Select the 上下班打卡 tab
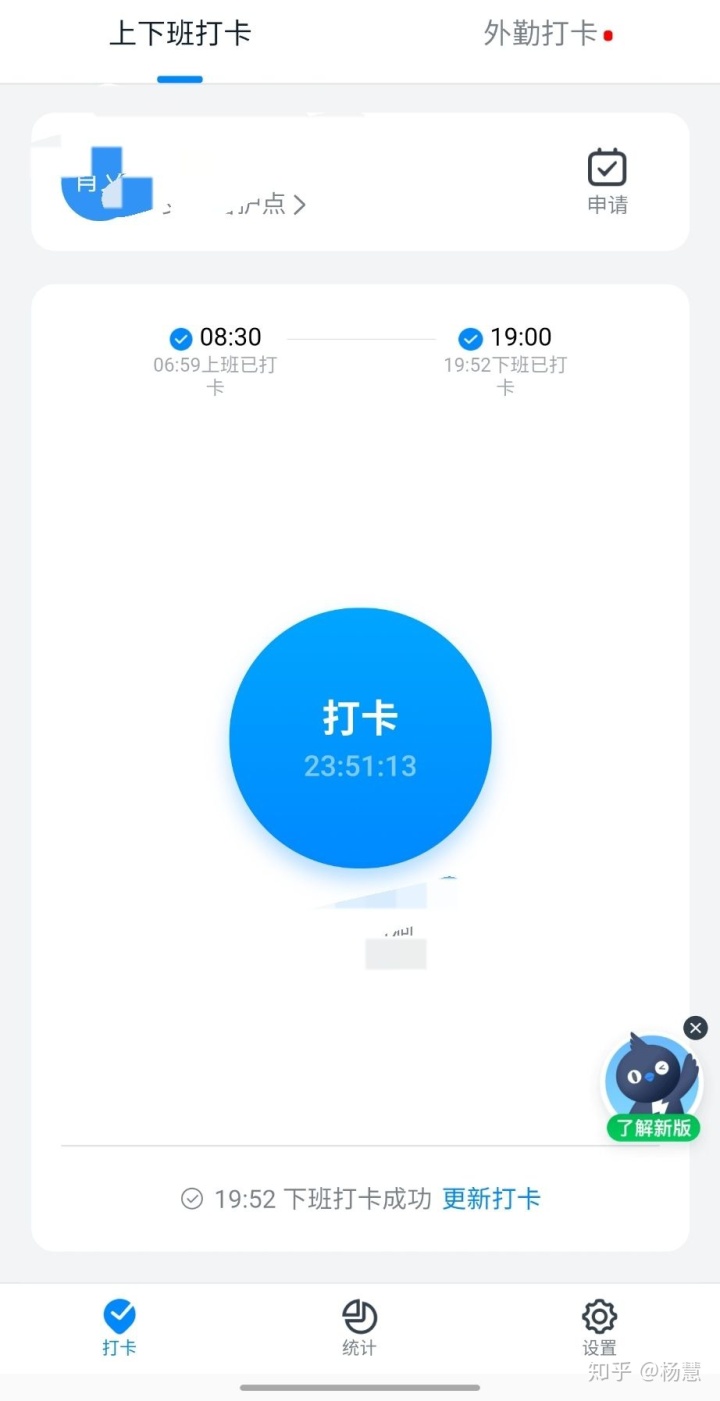720x1401 pixels. point(180,33)
